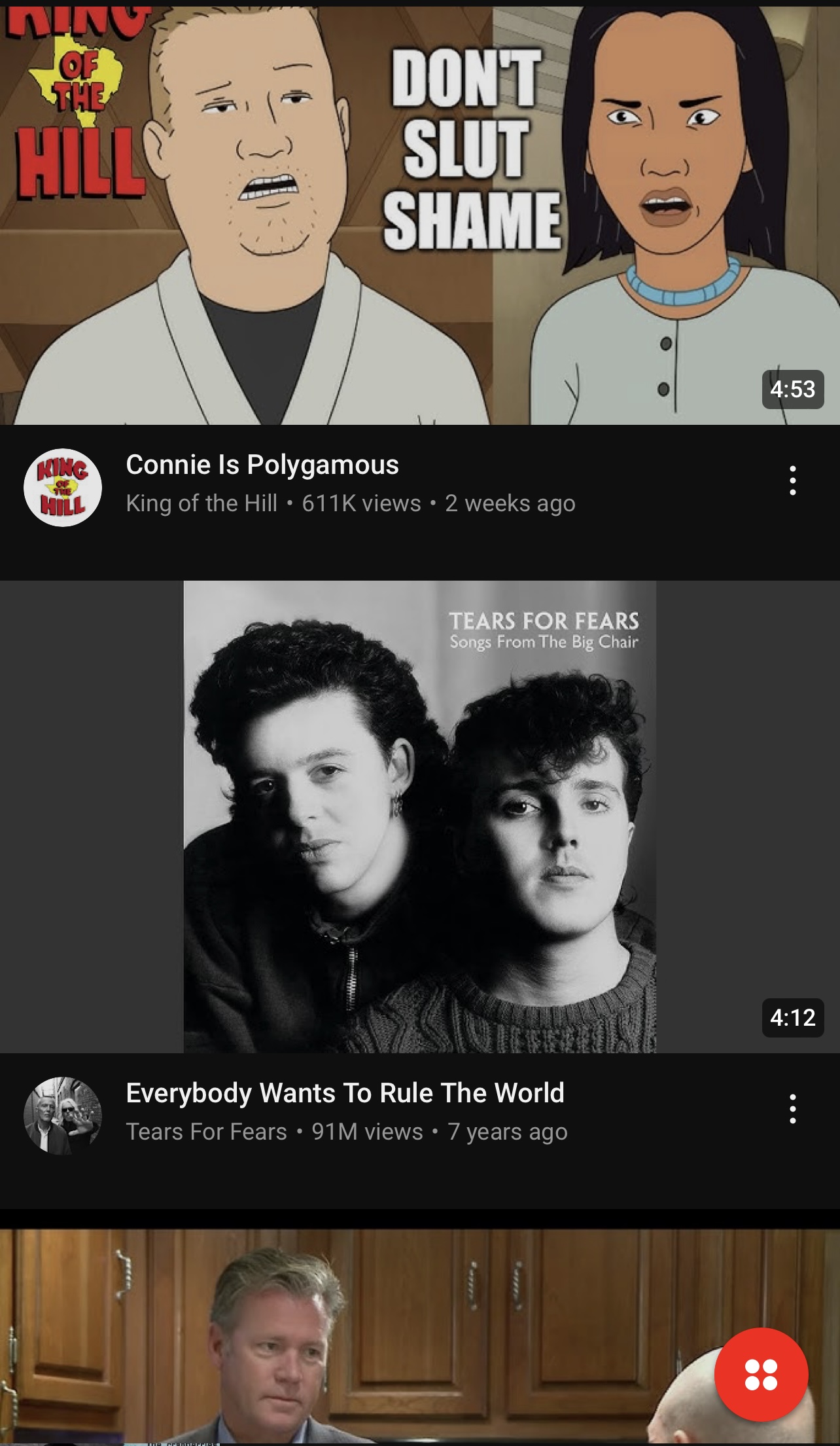Open Tears For Fears channel avatar
This screenshot has width=840, height=1446.
point(63,1116)
